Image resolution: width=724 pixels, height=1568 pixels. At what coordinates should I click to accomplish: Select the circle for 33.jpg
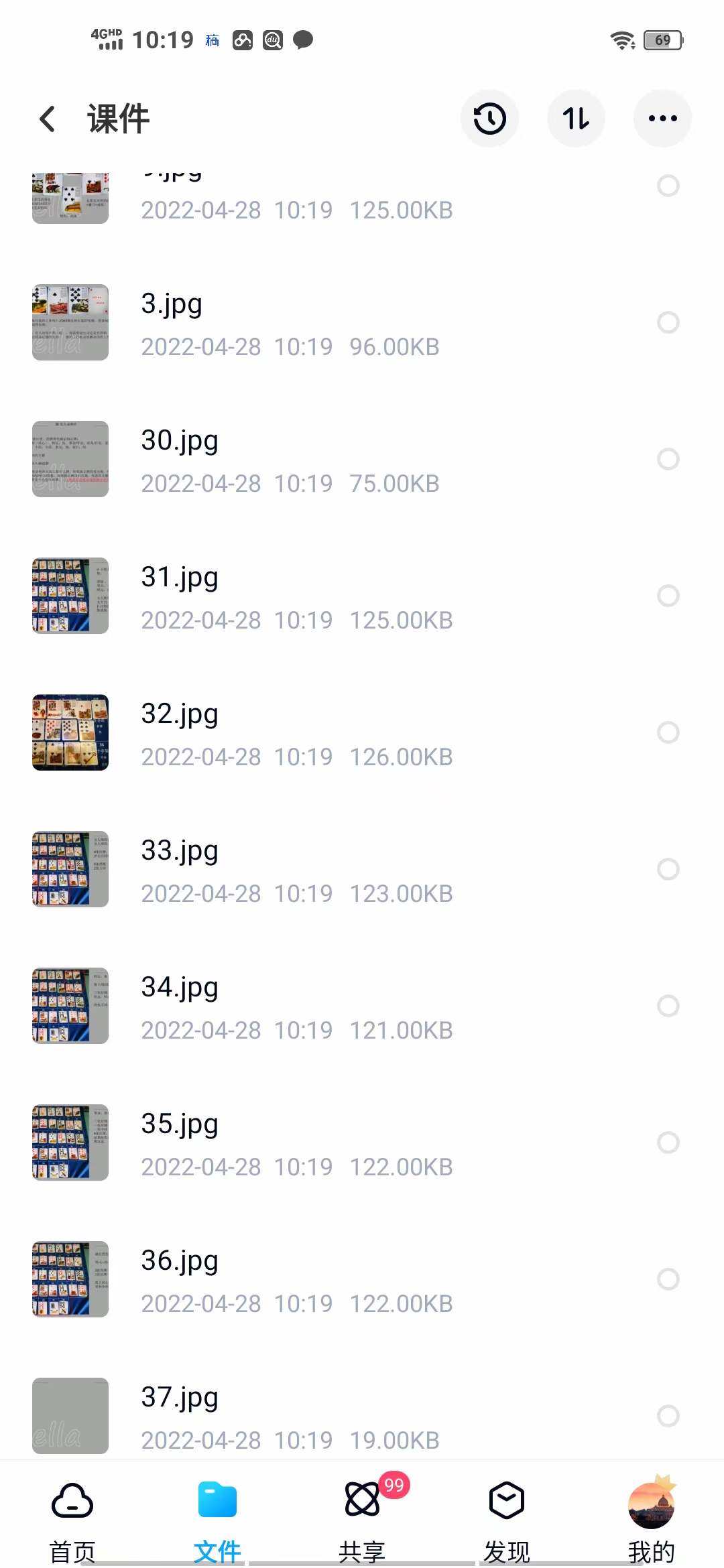(668, 869)
